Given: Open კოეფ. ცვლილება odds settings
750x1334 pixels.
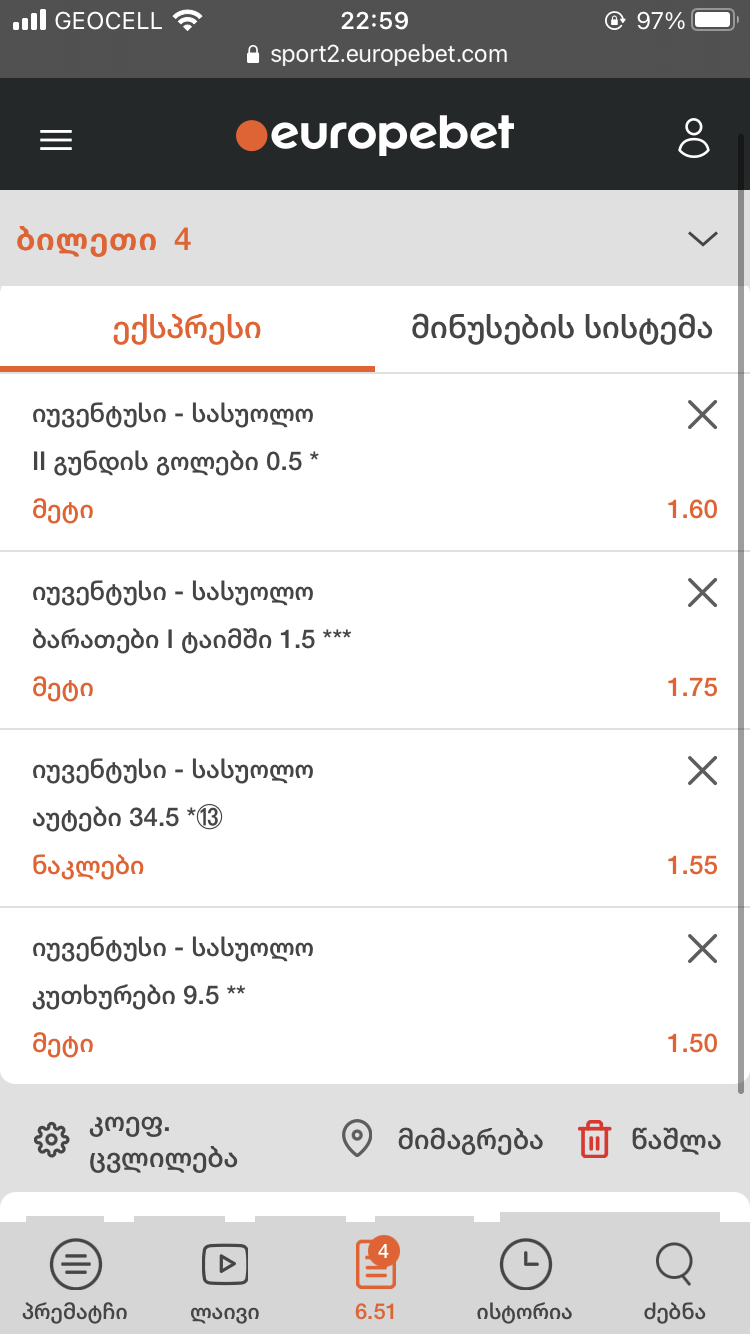Looking at the screenshot, I should [137, 1140].
